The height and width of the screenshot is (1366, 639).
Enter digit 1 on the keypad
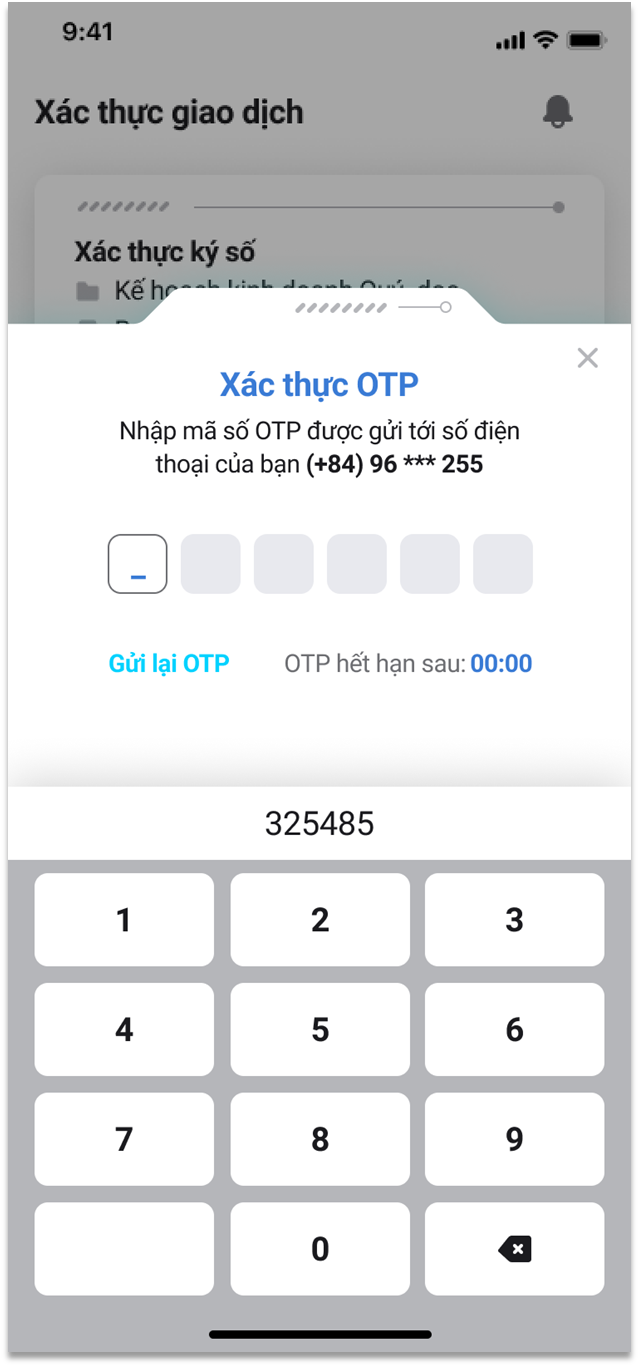124,920
